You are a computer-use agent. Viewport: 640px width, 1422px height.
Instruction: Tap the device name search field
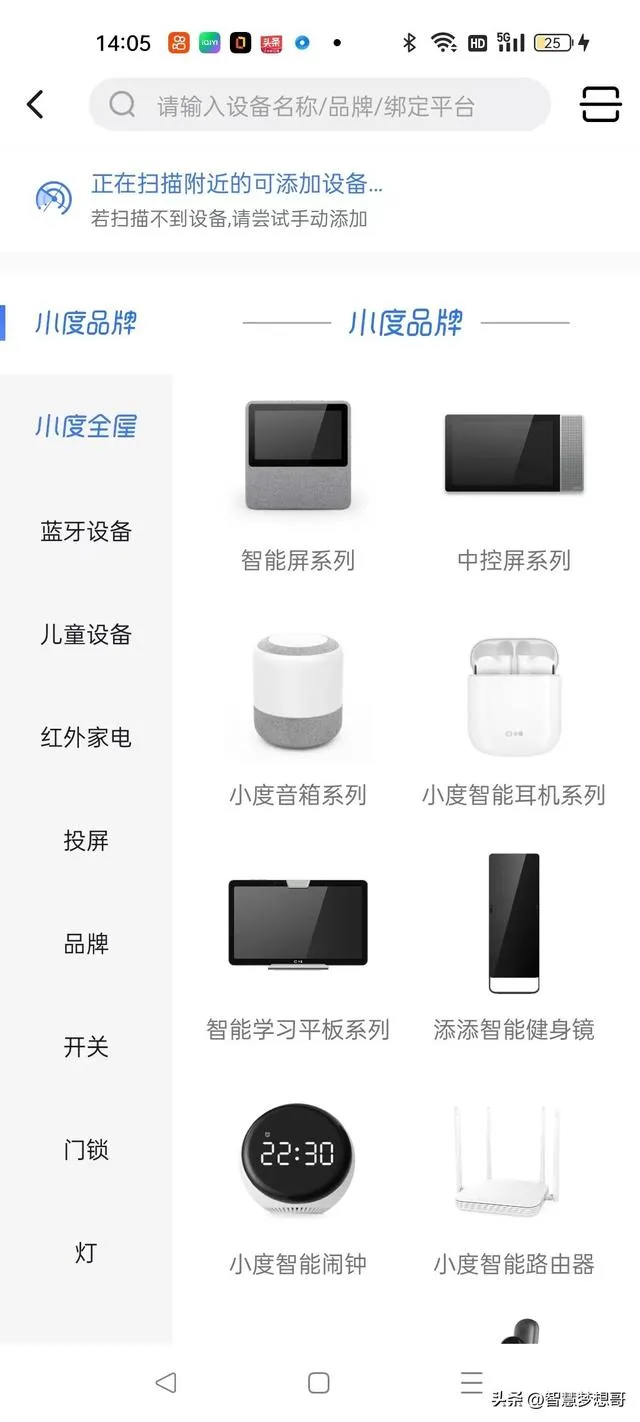[320, 105]
